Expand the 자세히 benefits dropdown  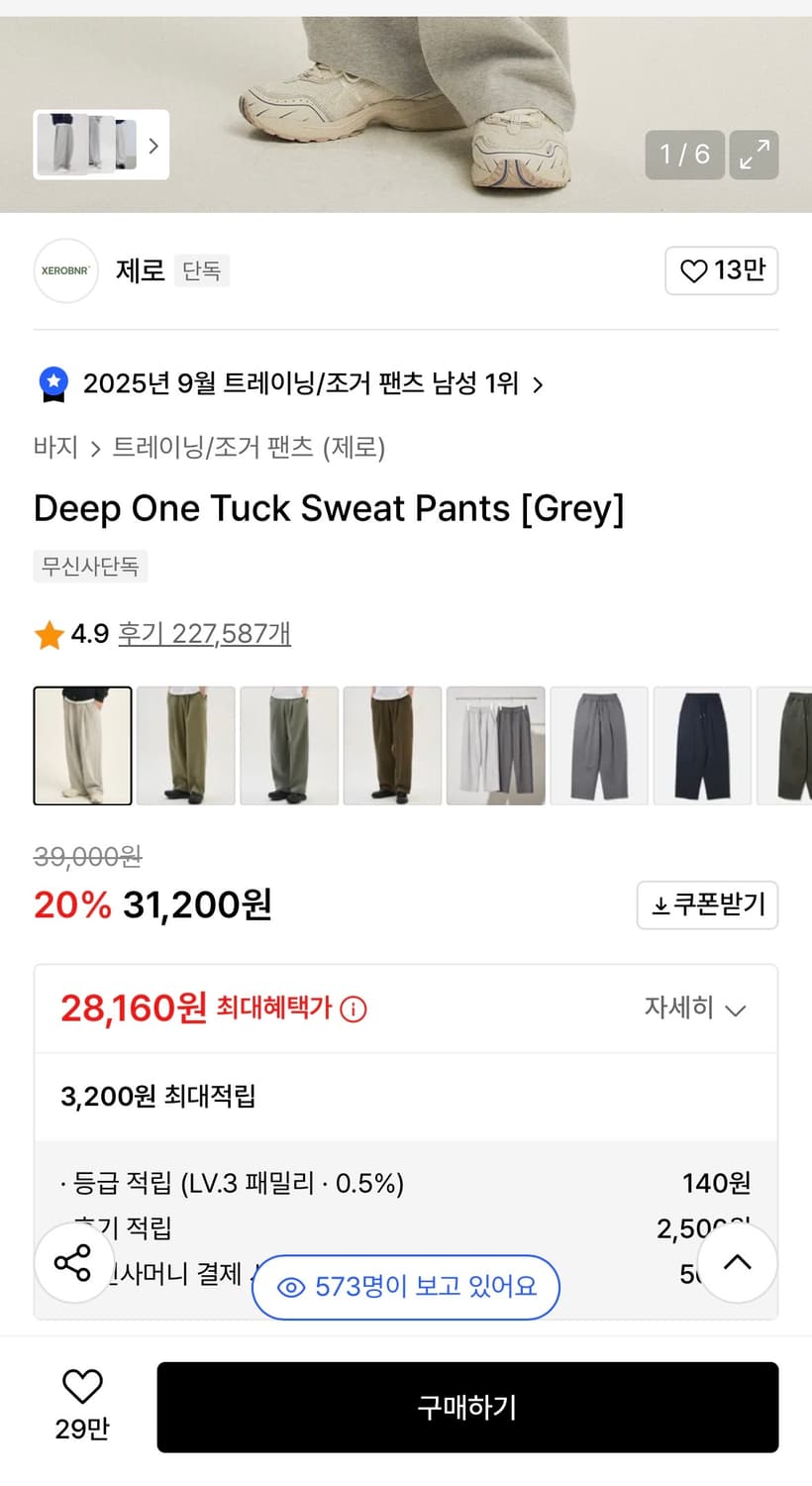coord(696,1008)
